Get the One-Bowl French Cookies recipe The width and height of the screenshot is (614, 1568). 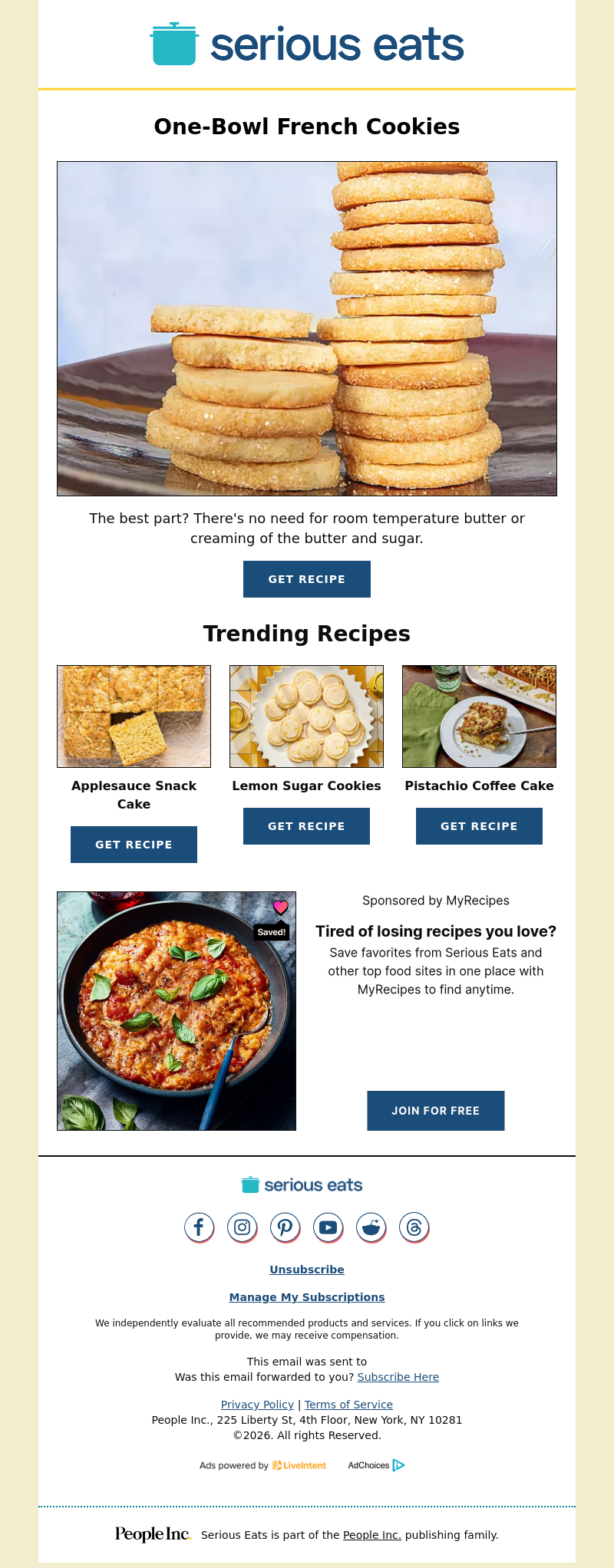click(x=307, y=579)
